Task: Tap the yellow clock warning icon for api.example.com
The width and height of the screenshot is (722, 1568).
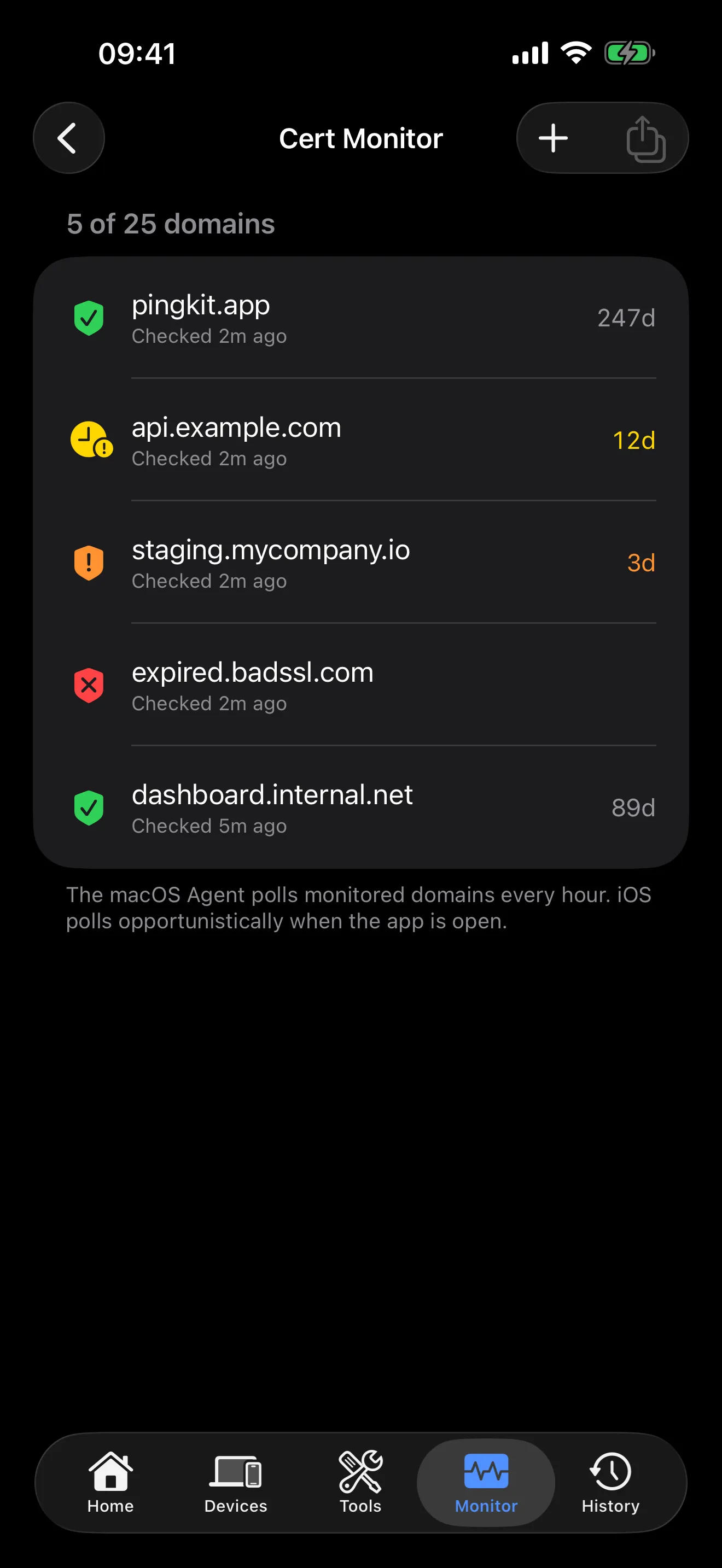Action: (x=90, y=440)
